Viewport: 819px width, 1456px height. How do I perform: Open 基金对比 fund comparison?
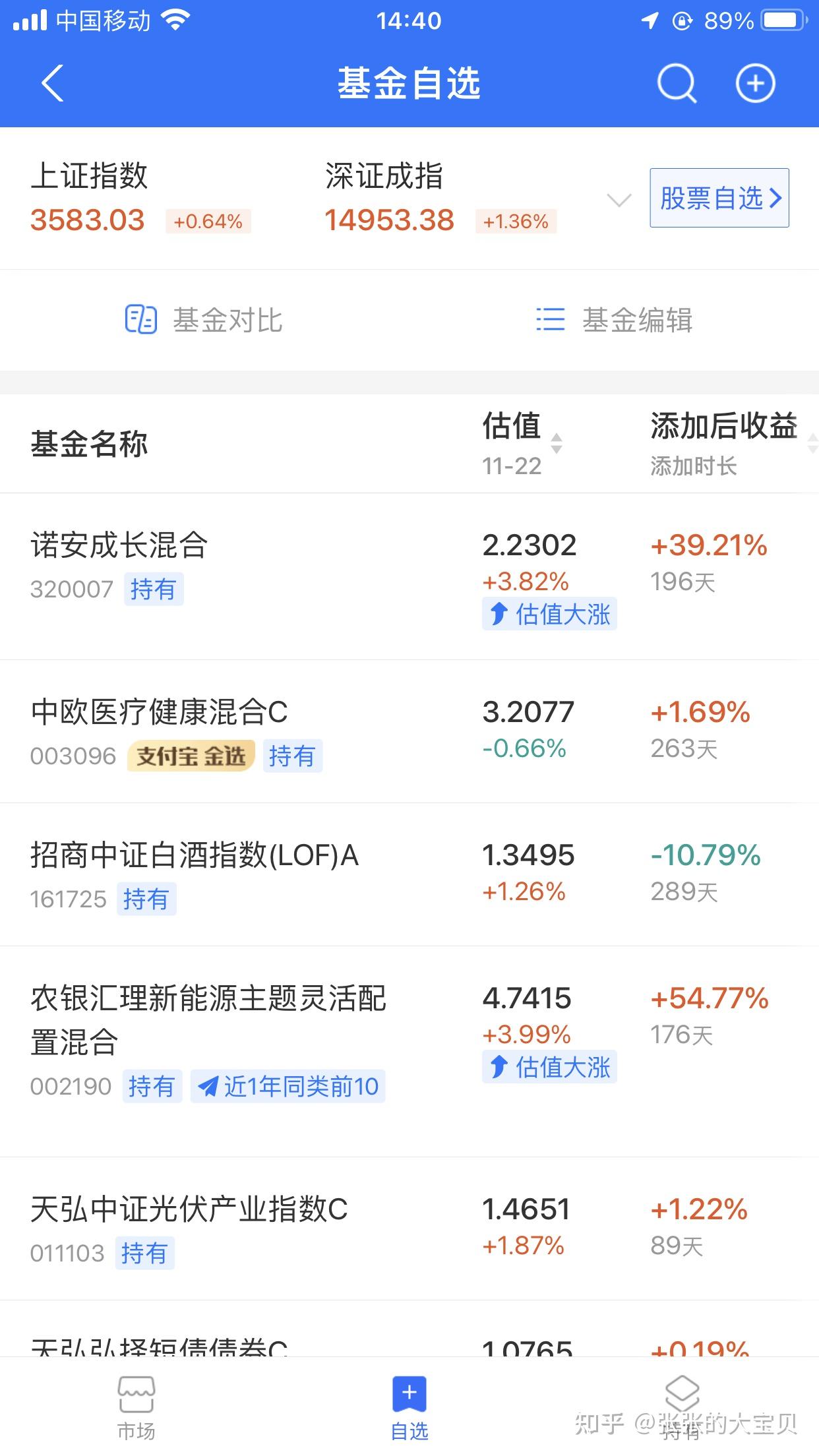click(204, 320)
